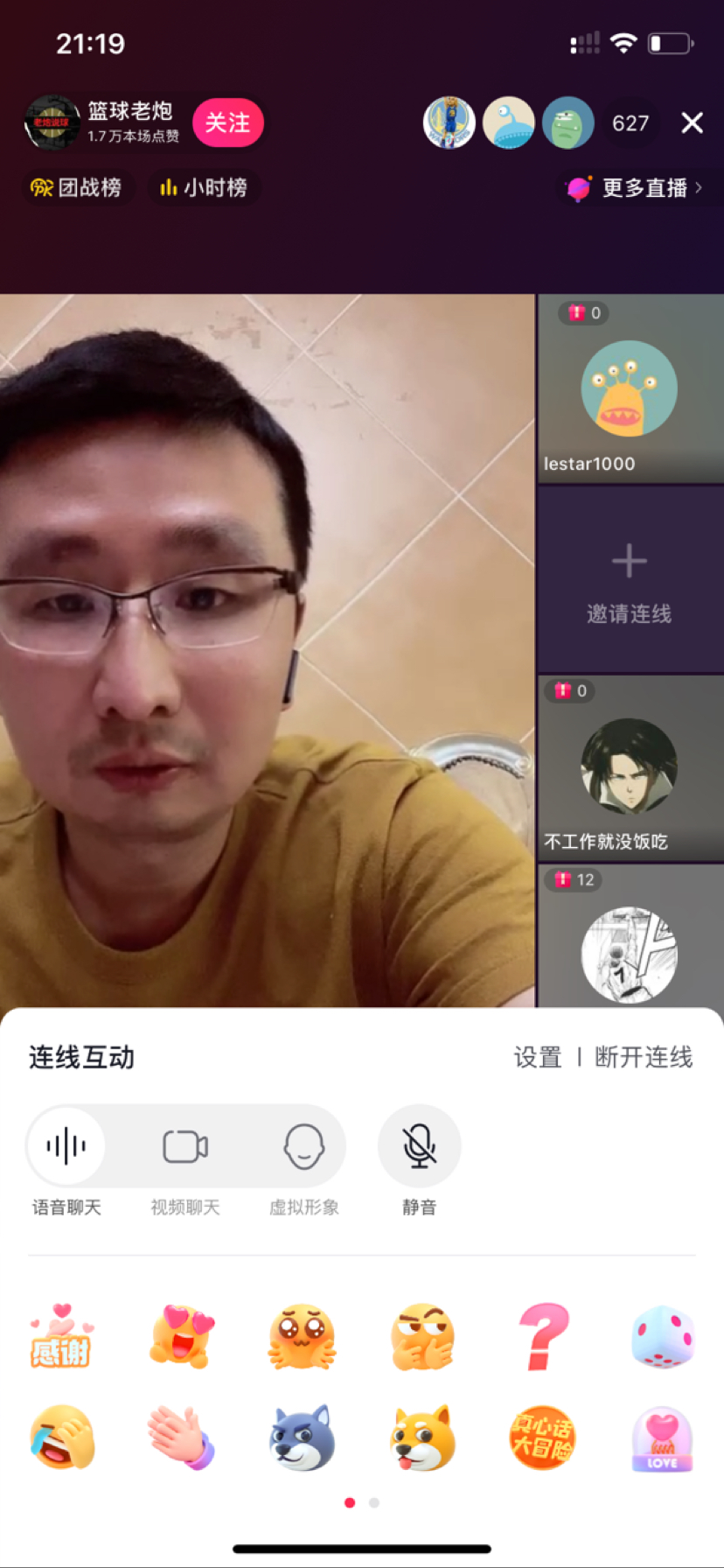
Task: Open the 团战榜 ranking
Action: click(77, 187)
